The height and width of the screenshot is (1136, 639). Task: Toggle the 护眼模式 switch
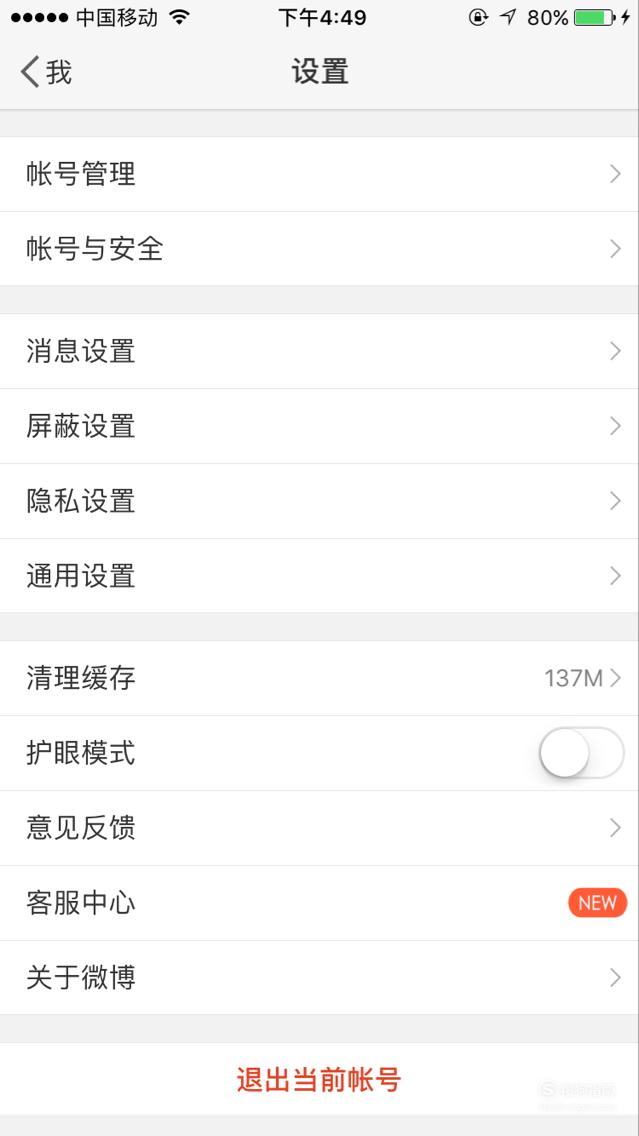click(x=581, y=753)
